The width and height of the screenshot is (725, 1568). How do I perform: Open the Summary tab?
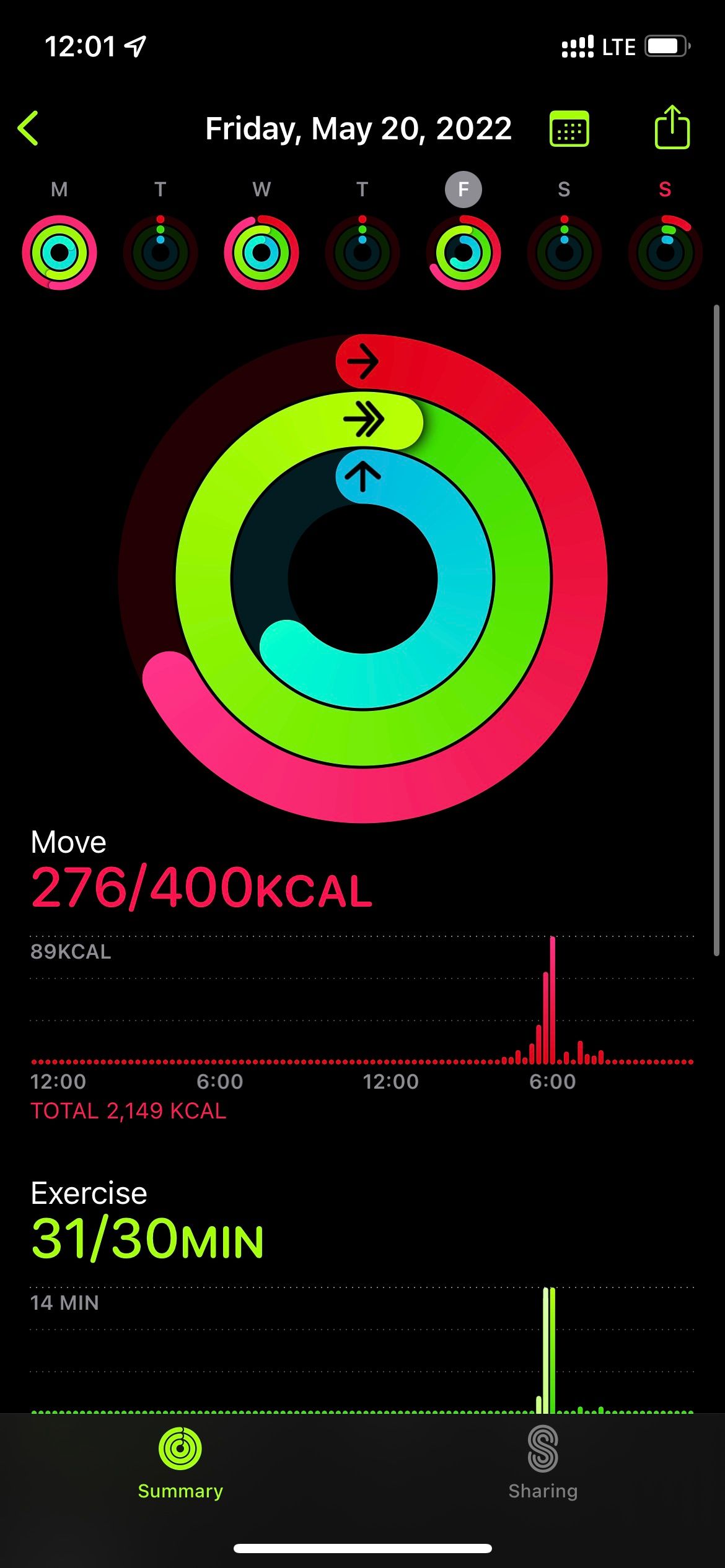click(x=180, y=1463)
